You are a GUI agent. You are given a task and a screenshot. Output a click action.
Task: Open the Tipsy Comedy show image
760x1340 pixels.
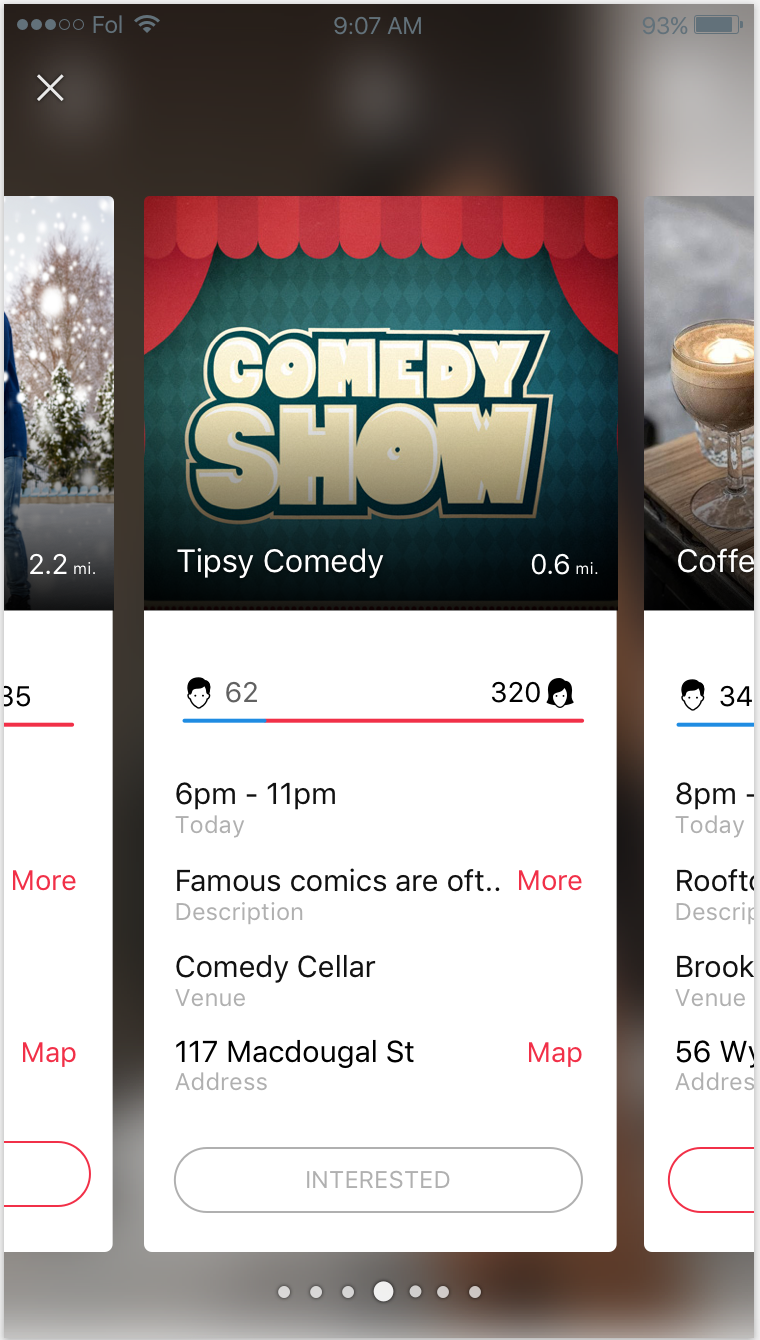tap(380, 400)
